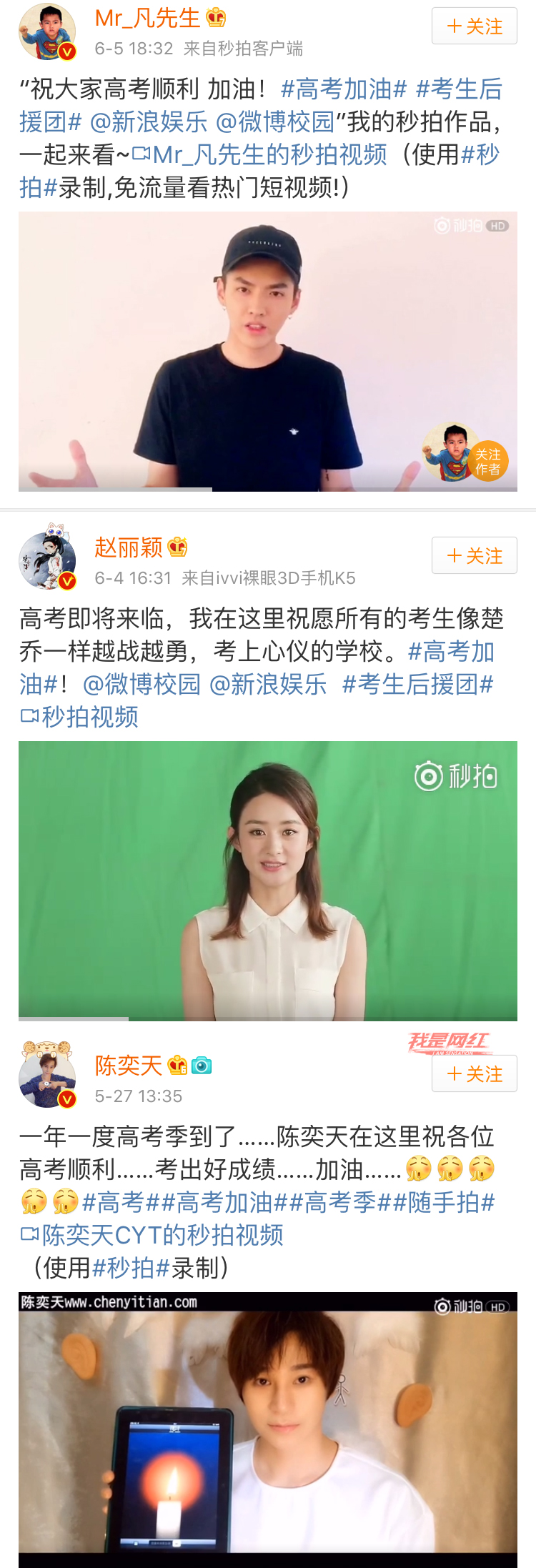The height and width of the screenshot is (1568, 536).
Task: Follow 赵丽颖 with the 关注 button
Action: point(474,555)
